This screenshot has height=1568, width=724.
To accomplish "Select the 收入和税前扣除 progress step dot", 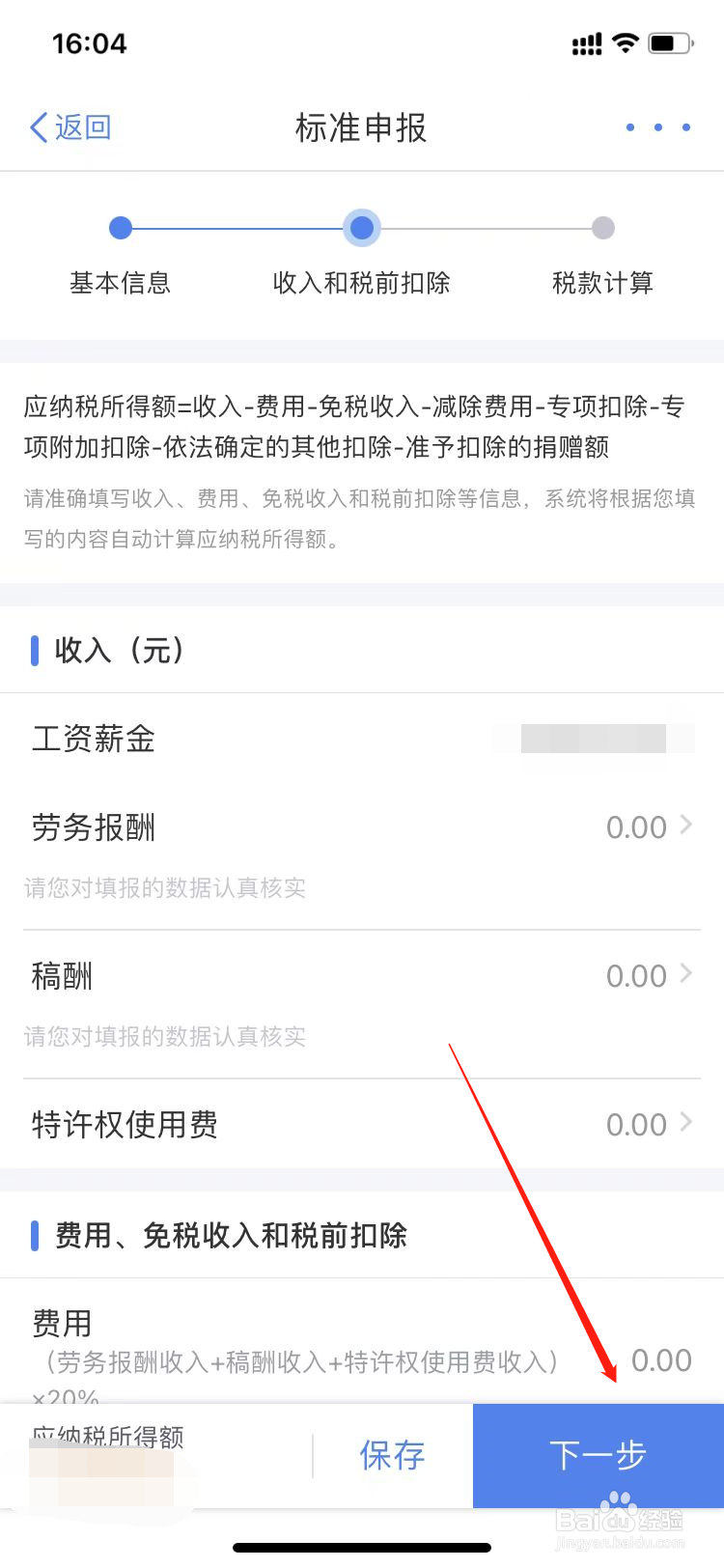I will coord(361,228).
